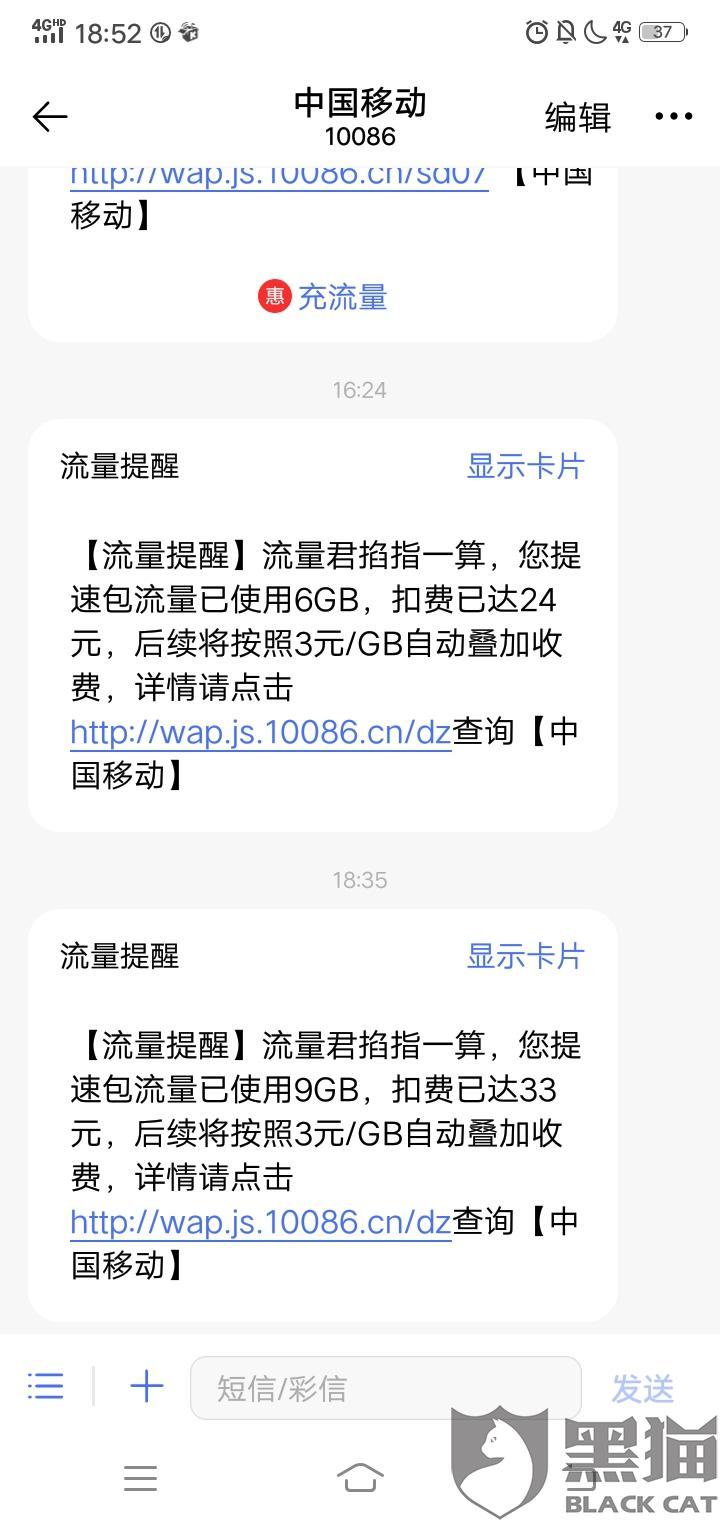Go to the system home screen
720x1520 pixels.
pyautogui.click(x=360, y=1478)
